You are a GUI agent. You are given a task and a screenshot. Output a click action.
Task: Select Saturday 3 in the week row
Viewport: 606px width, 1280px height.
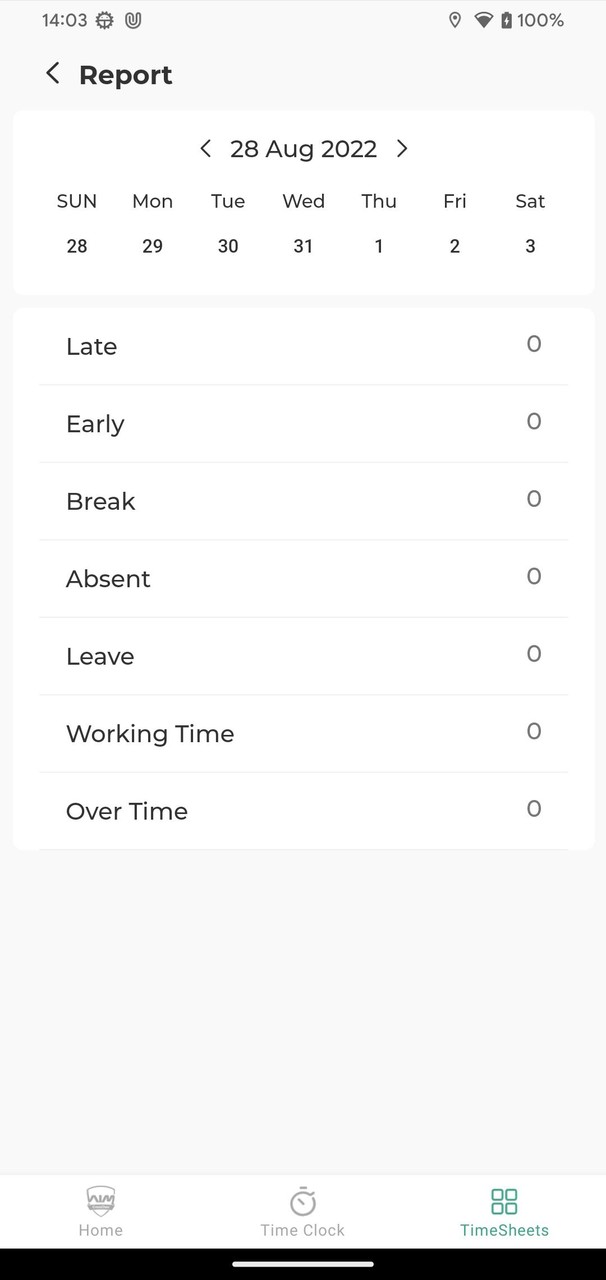530,246
